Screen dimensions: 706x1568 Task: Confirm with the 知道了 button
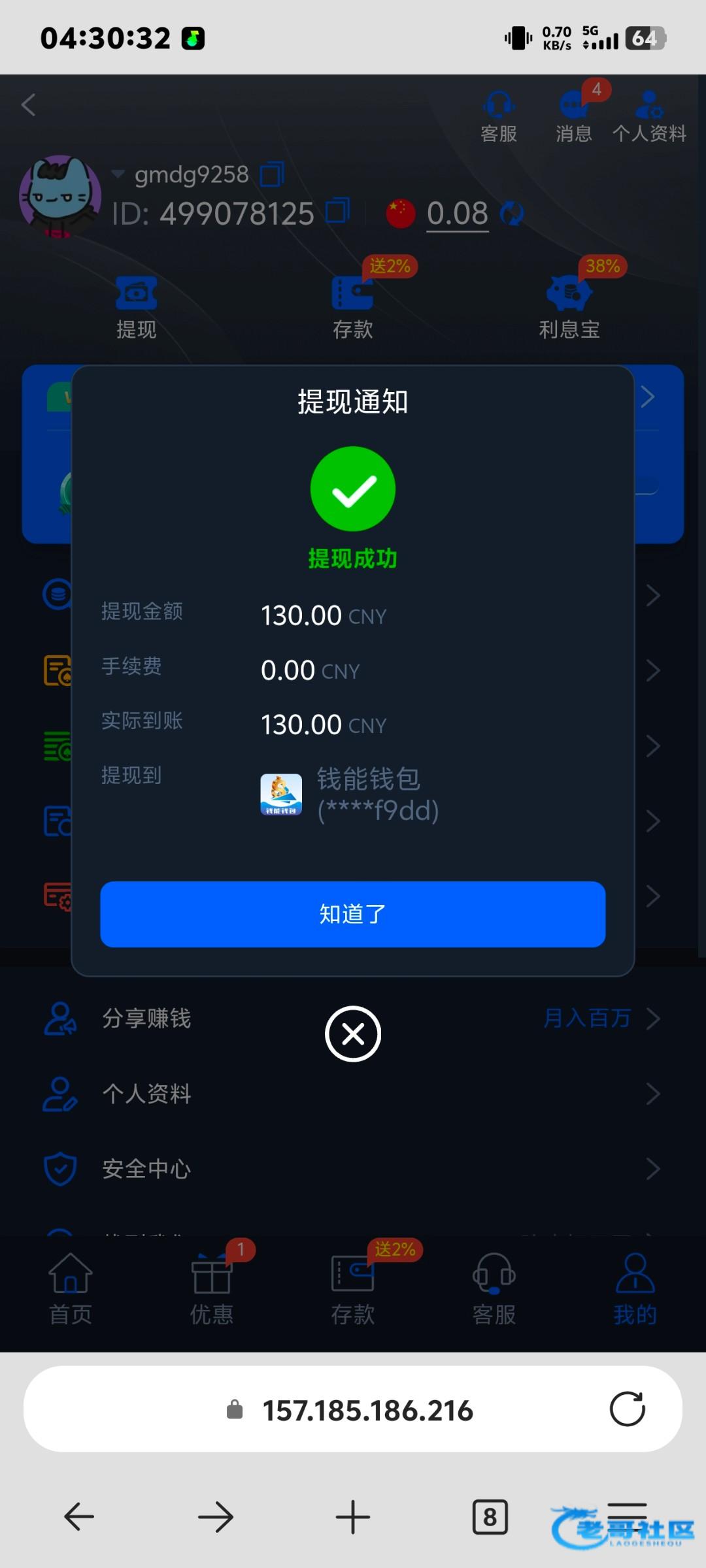(352, 914)
